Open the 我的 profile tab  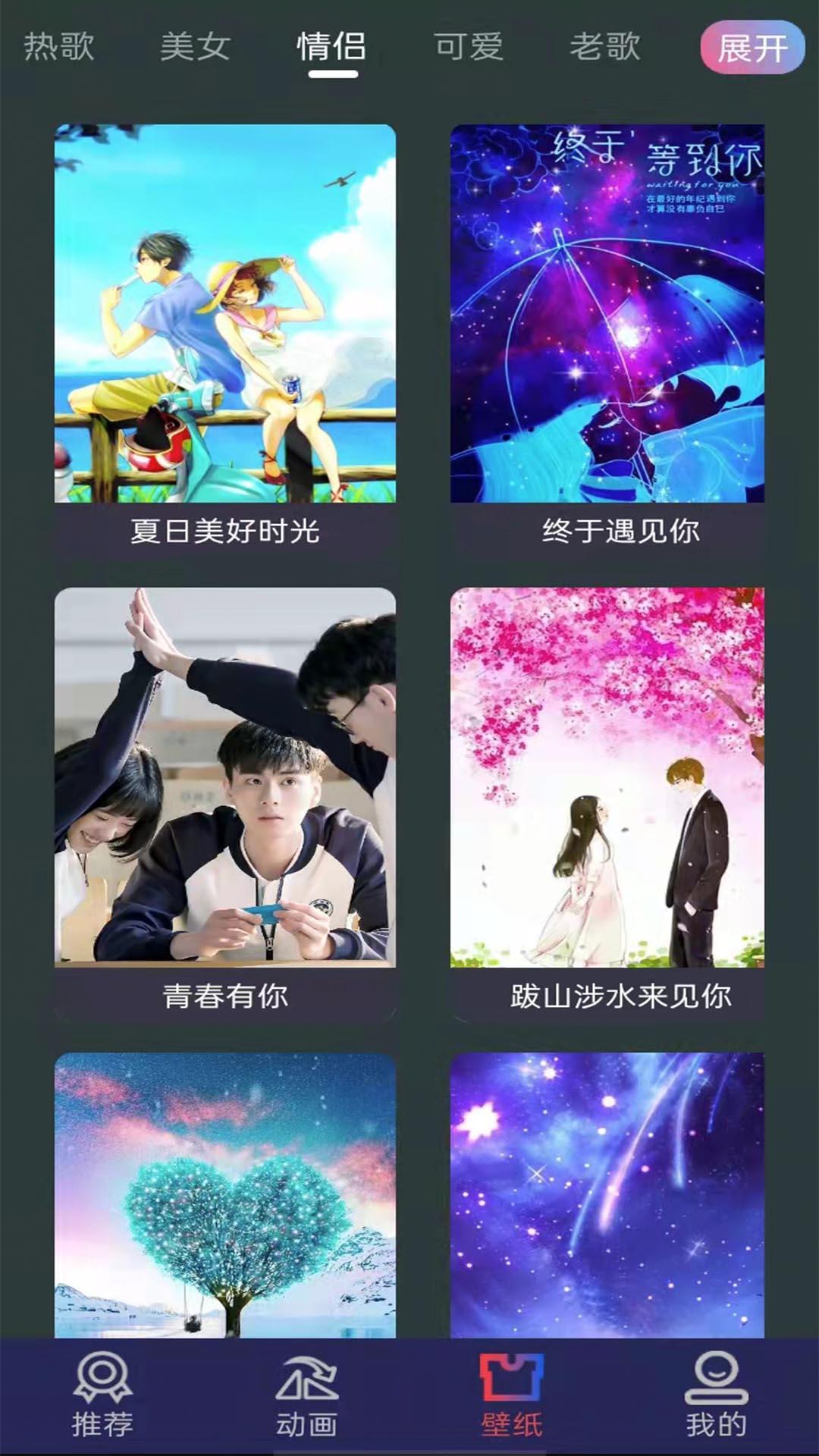[x=717, y=1395]
